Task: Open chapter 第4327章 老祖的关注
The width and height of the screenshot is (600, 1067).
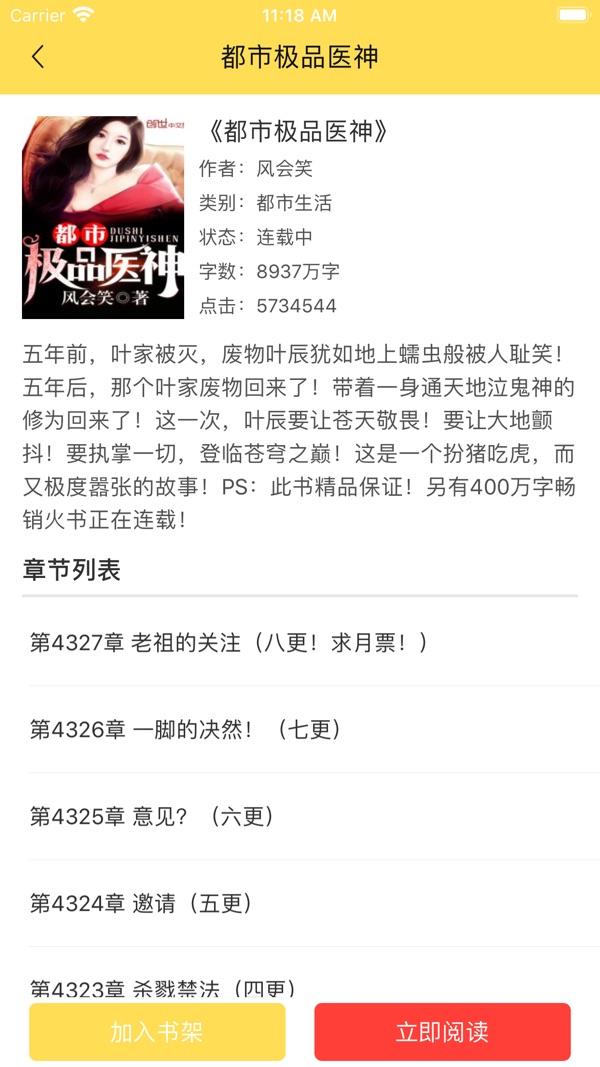Action: 230,642
